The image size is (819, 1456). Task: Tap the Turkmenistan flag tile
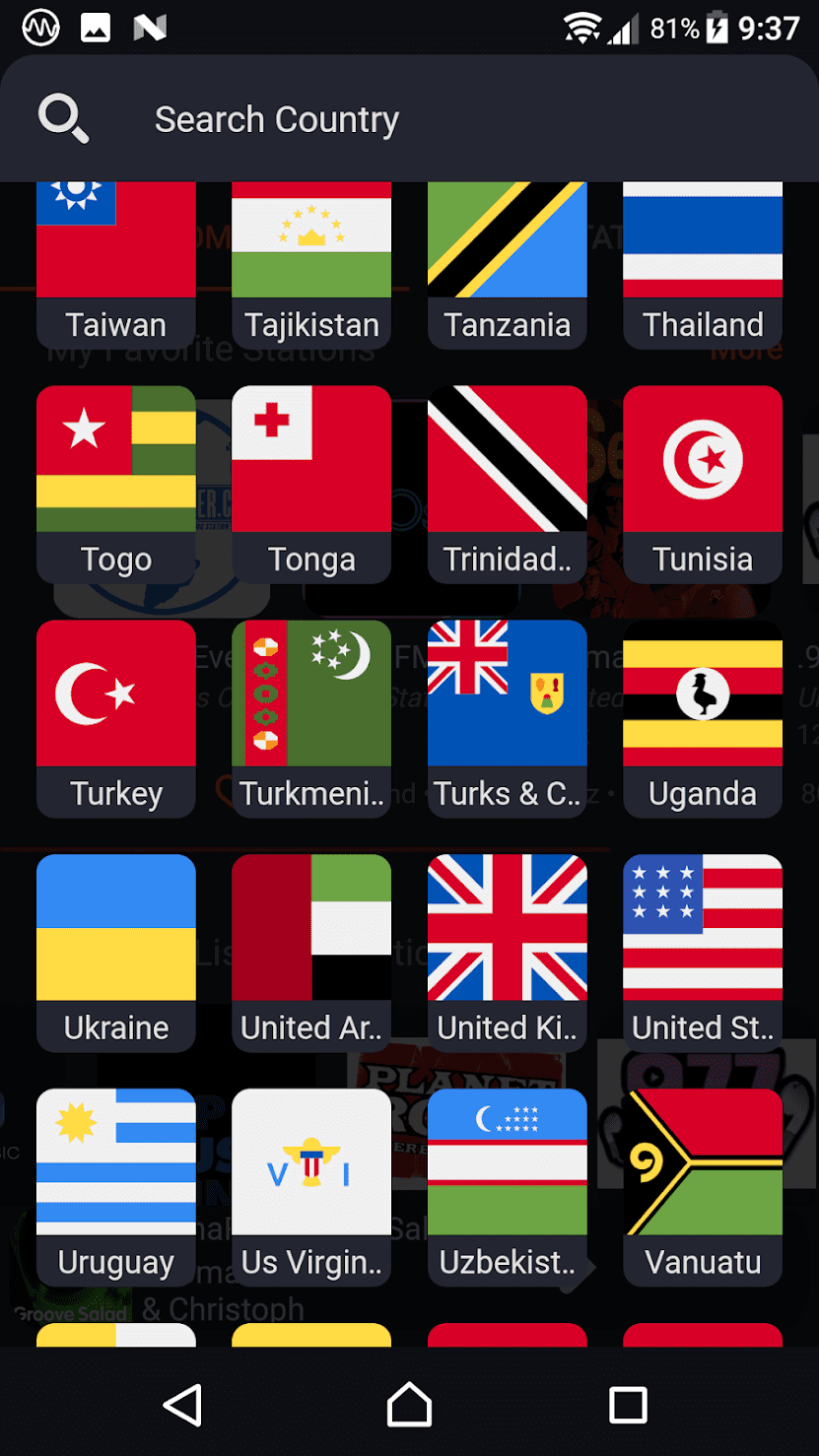tap(311, 717)
